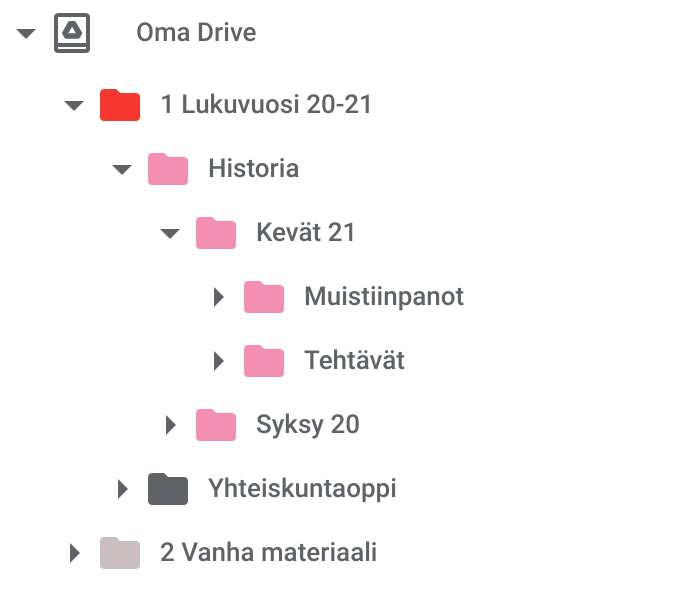Select the 2 Vanha materiaali folder
688x593 pixels.
coord(268,553)
